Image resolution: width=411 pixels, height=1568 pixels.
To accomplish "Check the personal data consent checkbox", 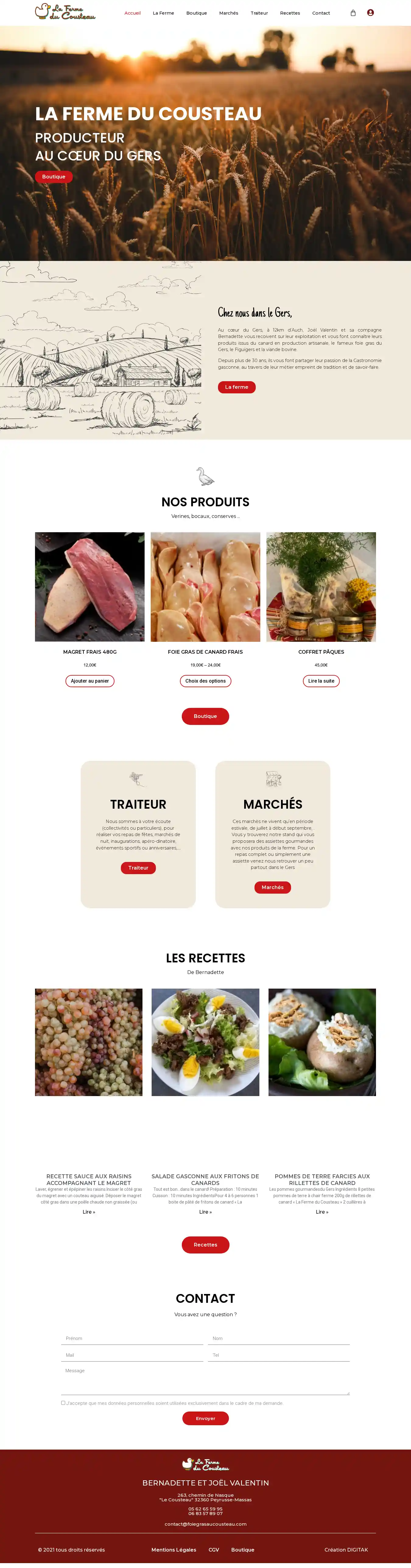I will coord(63,1402).
